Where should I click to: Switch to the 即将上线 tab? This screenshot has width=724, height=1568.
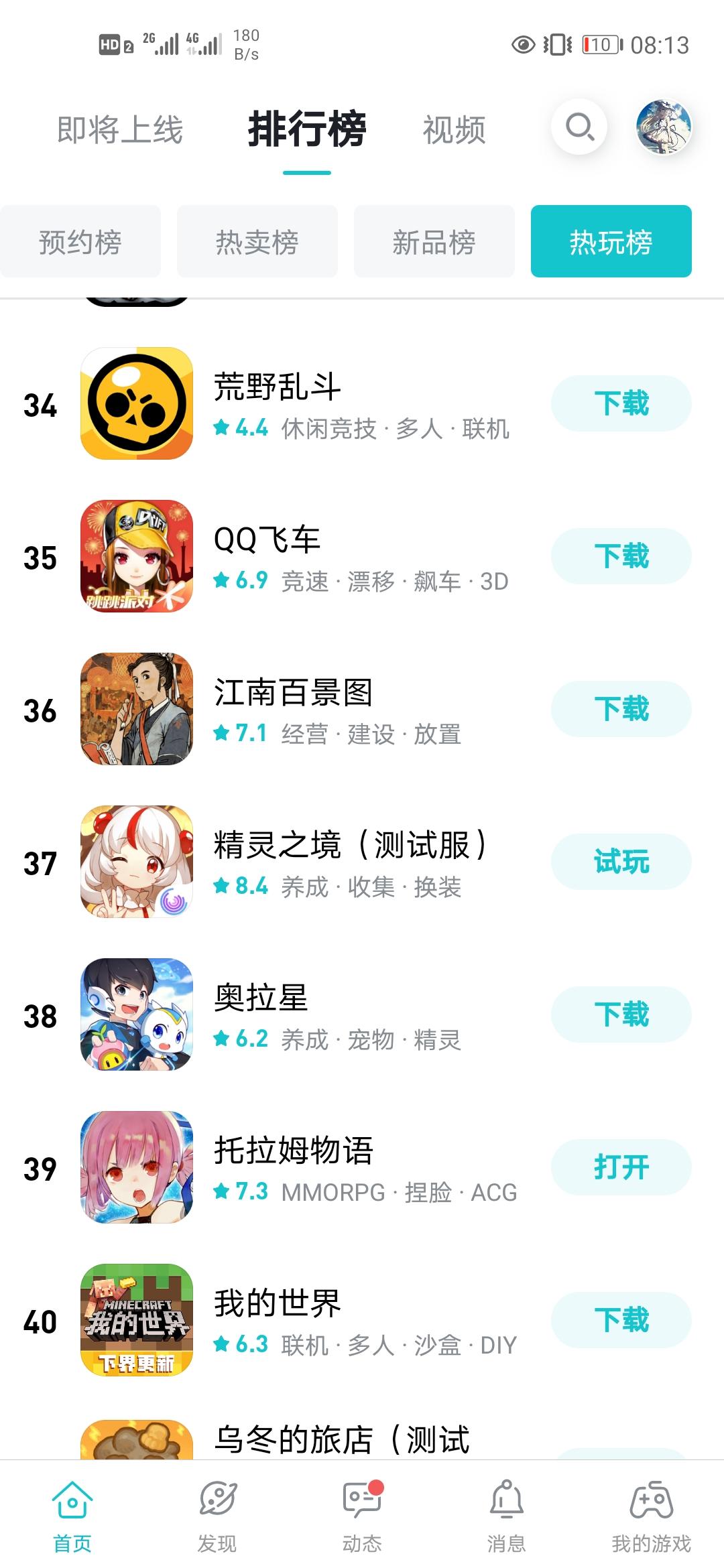pyautogui.click(x=119, y=131)
